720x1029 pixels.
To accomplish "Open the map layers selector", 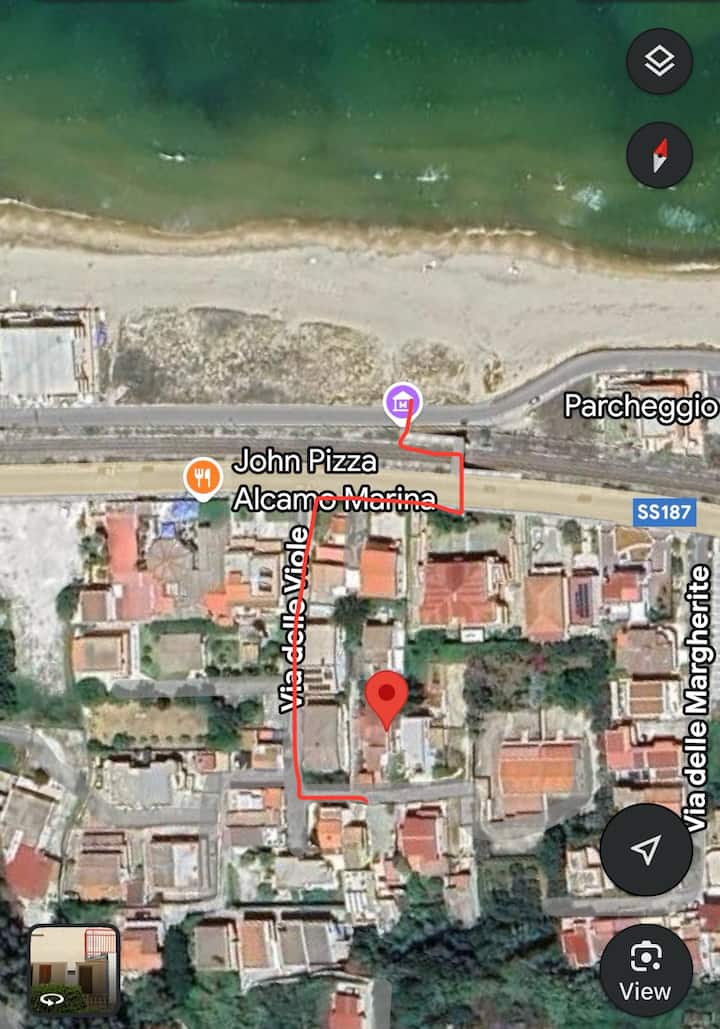I will coord(659,62).
